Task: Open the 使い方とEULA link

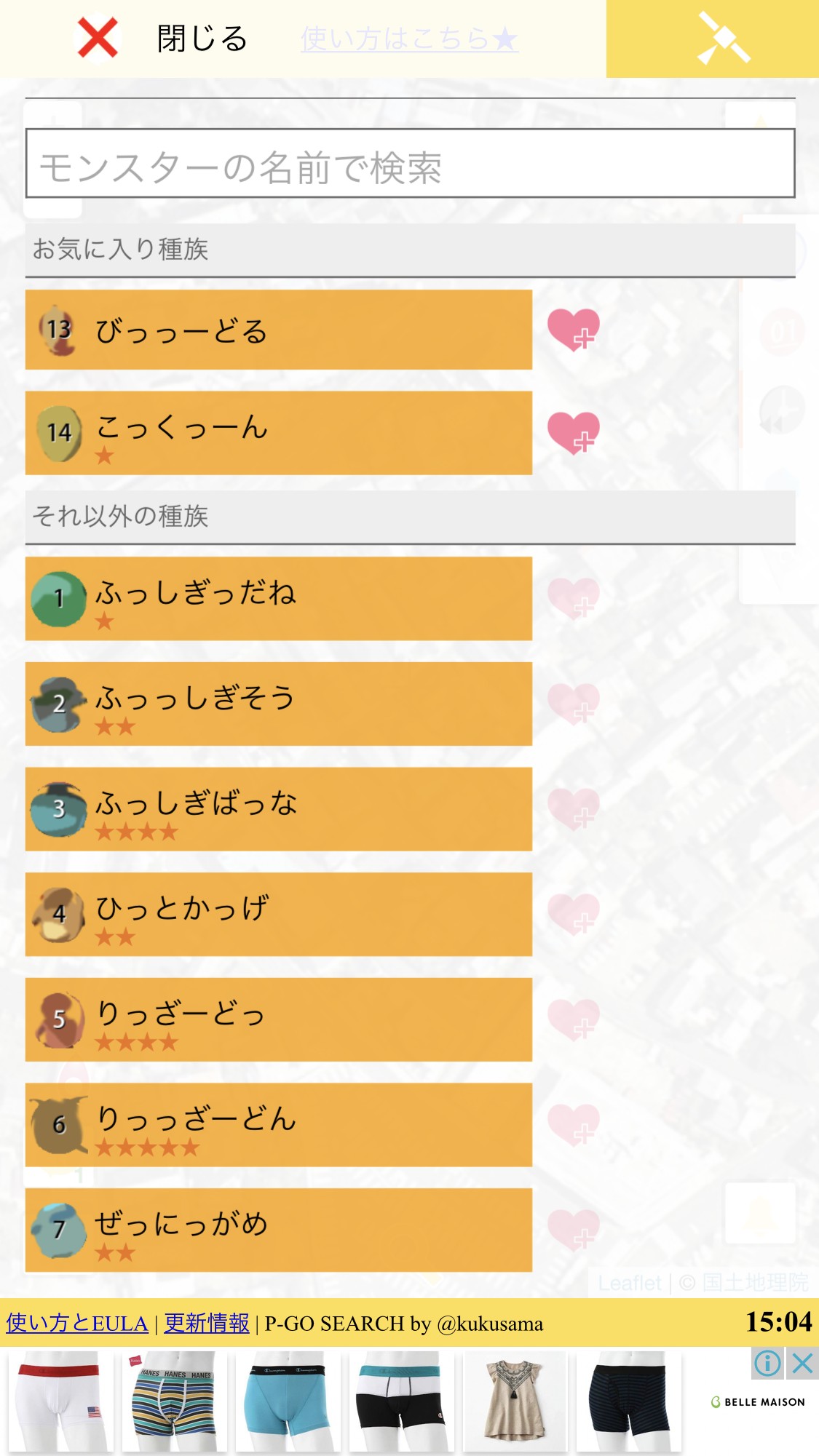Action: [x=77, y=1323]
